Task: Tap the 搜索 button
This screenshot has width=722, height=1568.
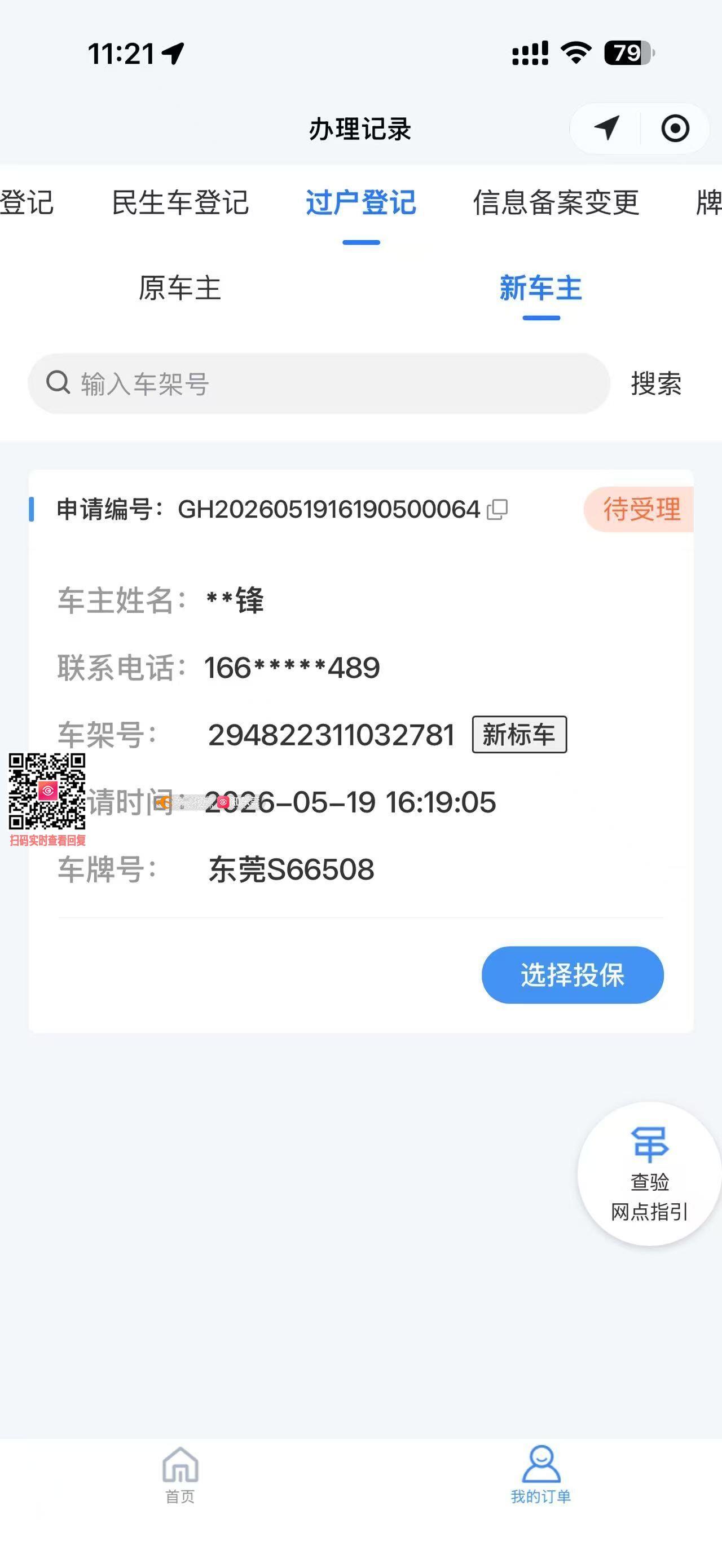Action: click(x=656, y=384)
